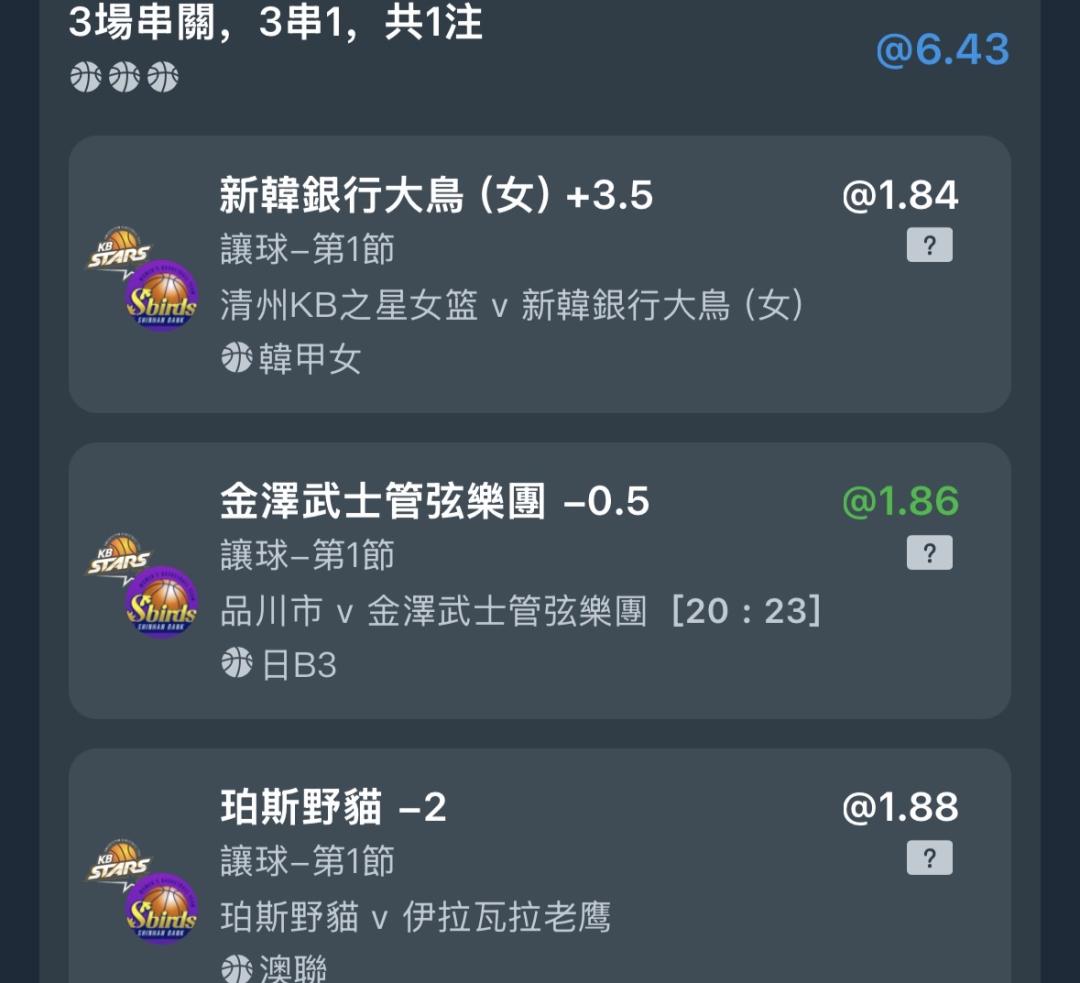Tap the question mark under the @1.84 odds

[929, 245]
